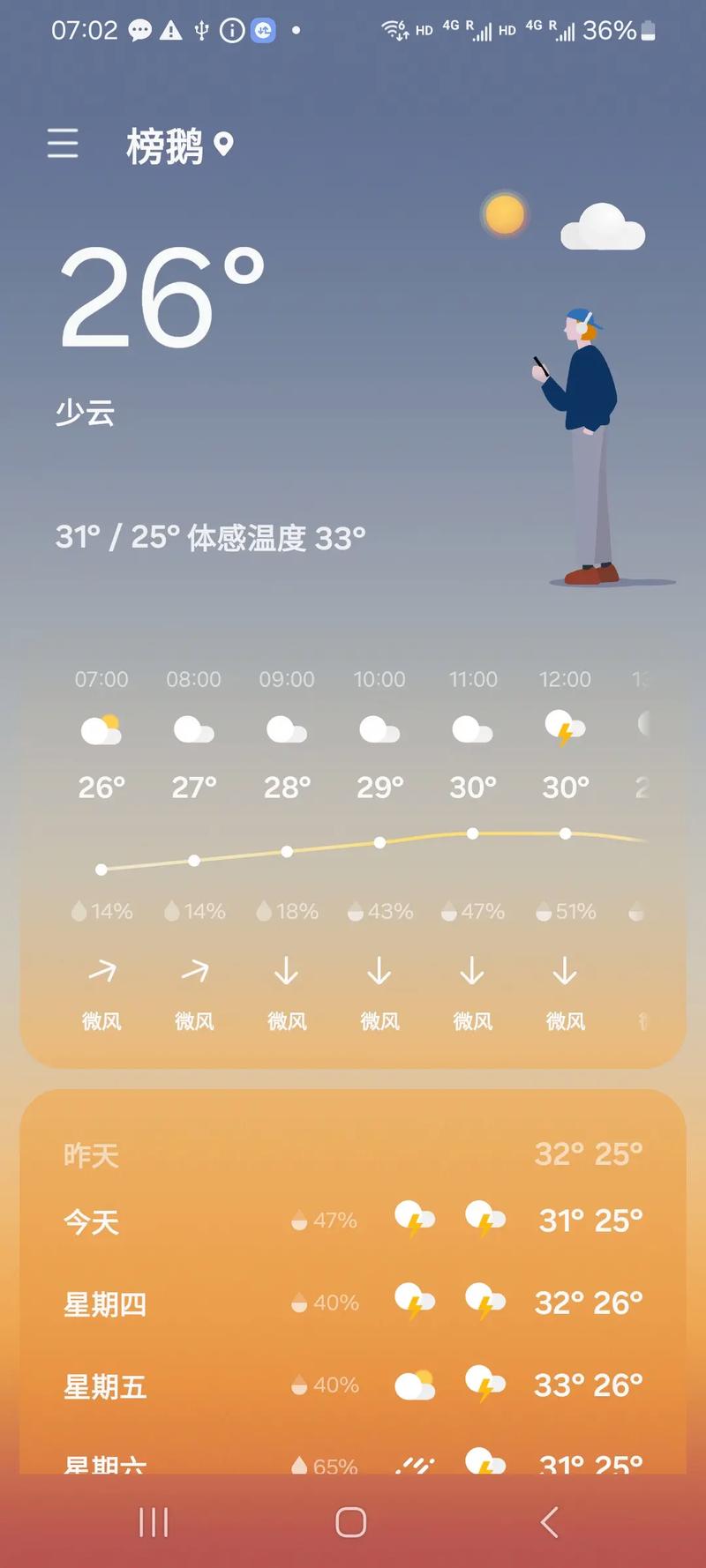The image size is (706, 1568).
Task: Tap the downward wind arrow under 10:00
Action: click(379, 970)
